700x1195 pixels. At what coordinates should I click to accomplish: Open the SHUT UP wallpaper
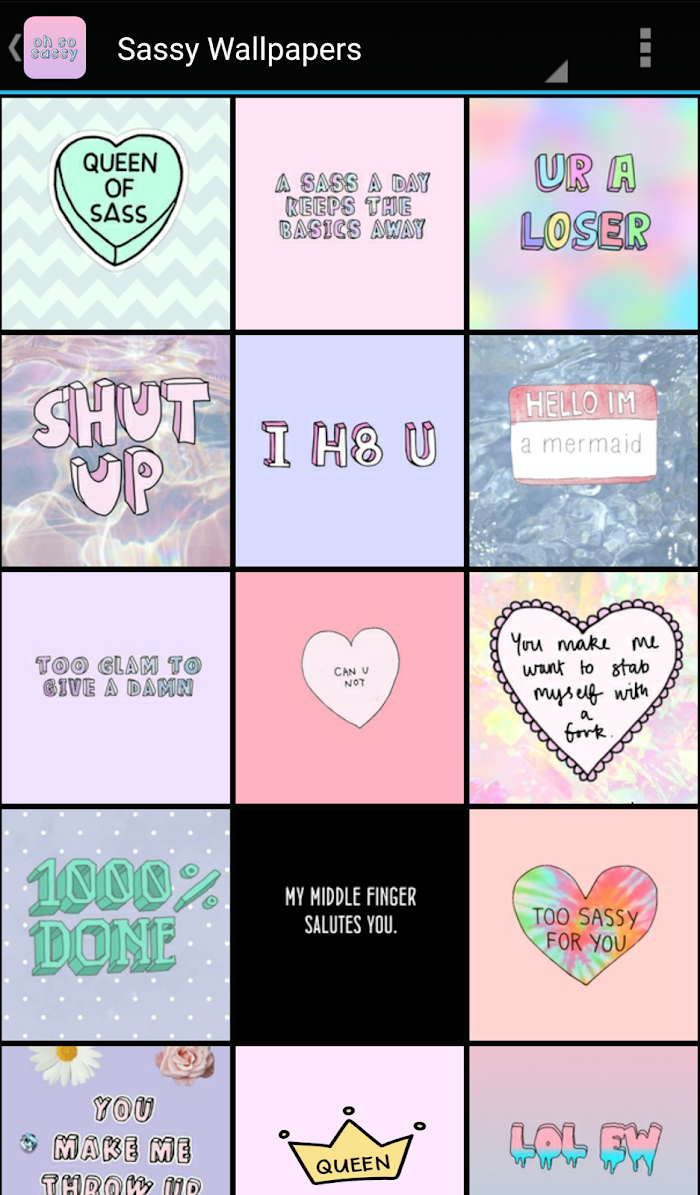[116, 450]
